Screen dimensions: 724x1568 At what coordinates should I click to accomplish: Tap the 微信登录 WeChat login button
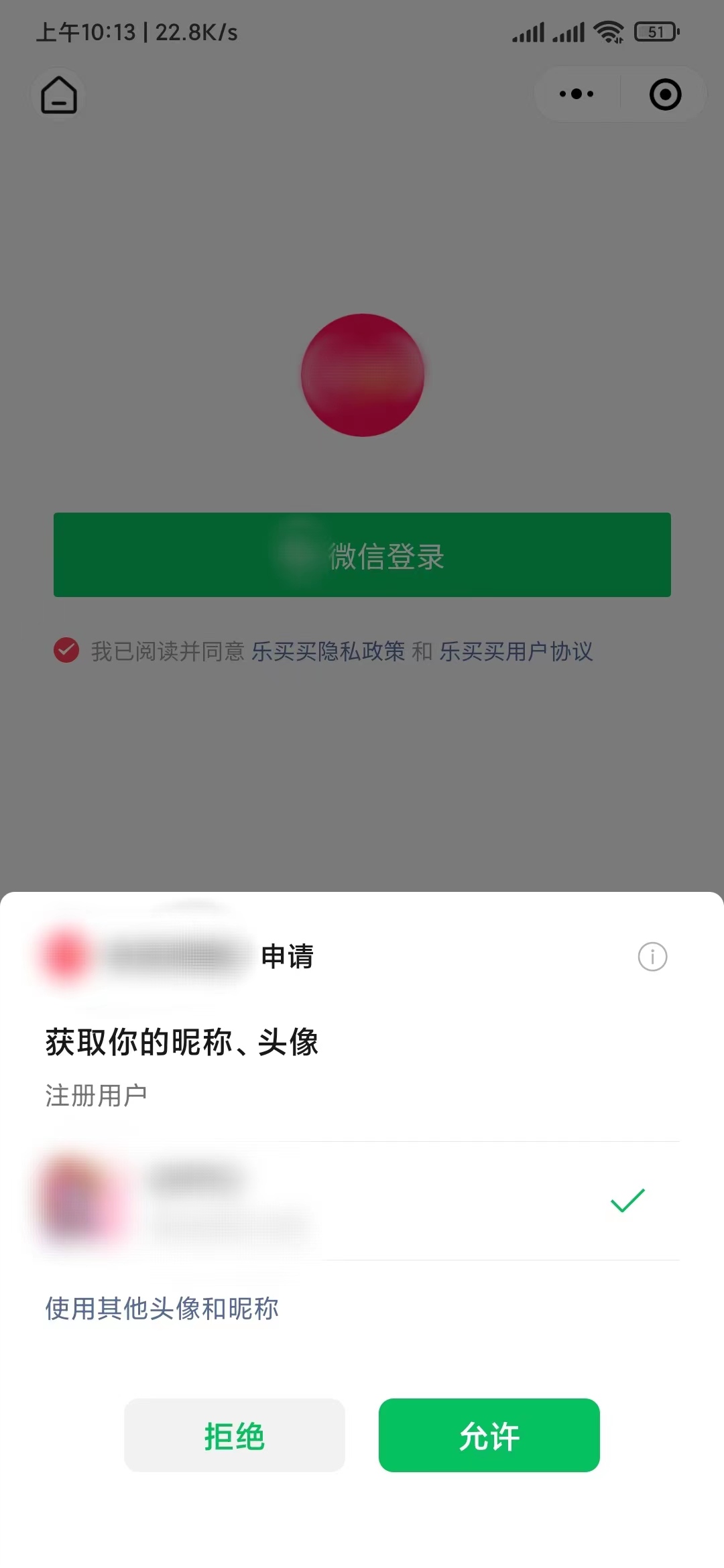pos(362,555)
